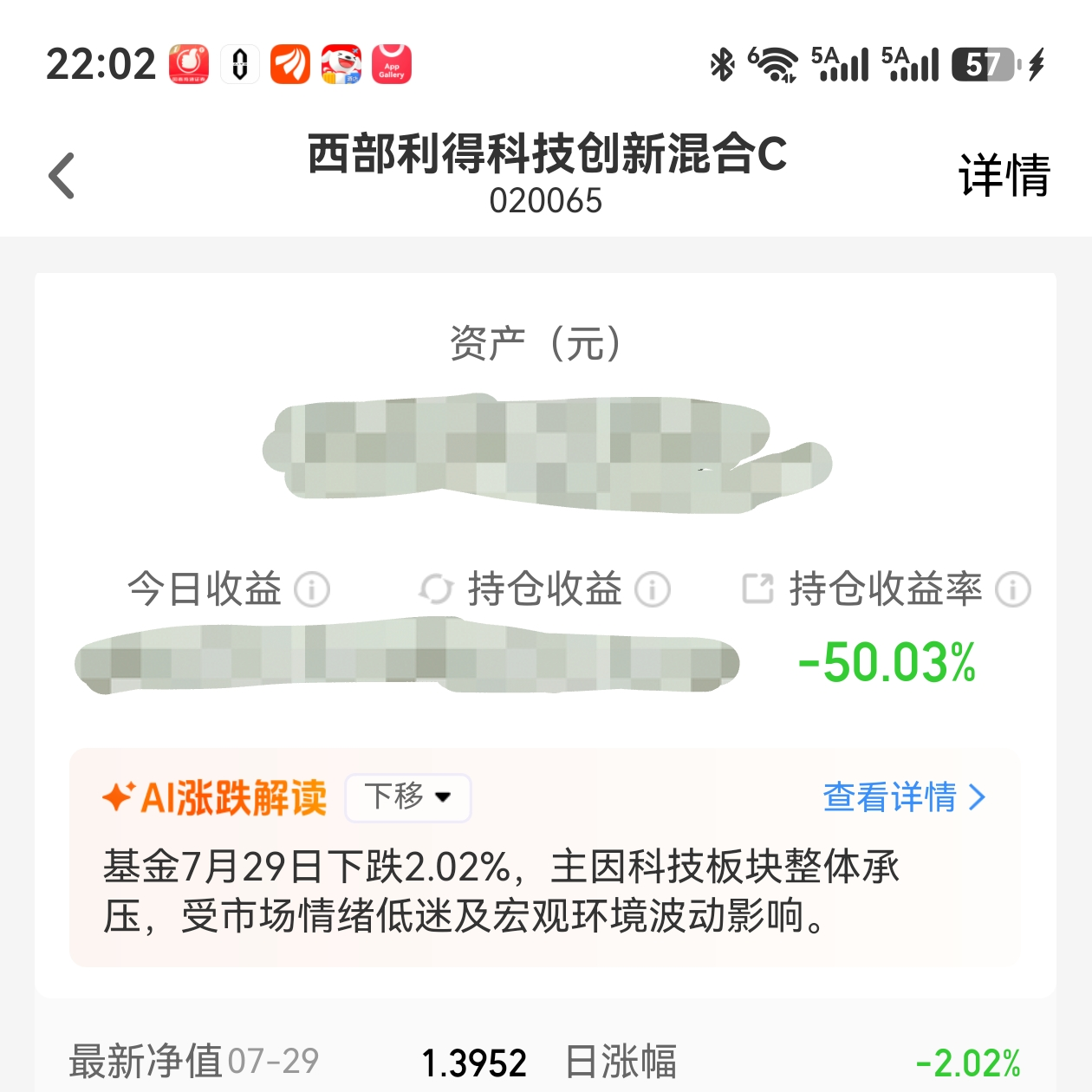Tap the info icon next to 持仓收益率
Viewport: 1092px width, 1092px height.
(1013, 590)
